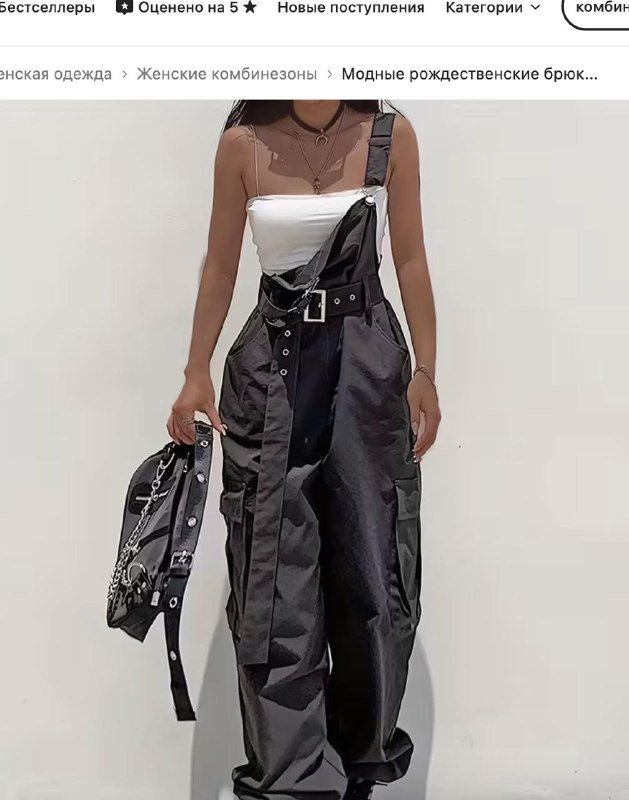Open Оценено на 5 star items

[186, 8]
